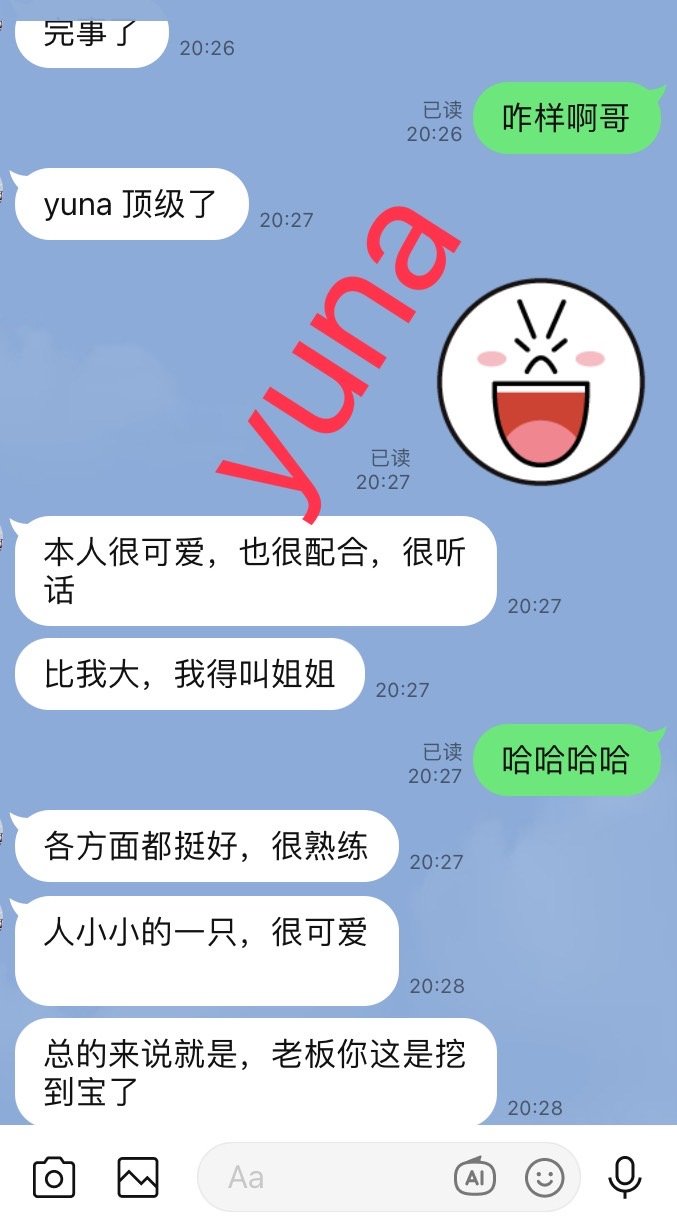
Task: Open the photo gallery picker
Action: 138,1177
